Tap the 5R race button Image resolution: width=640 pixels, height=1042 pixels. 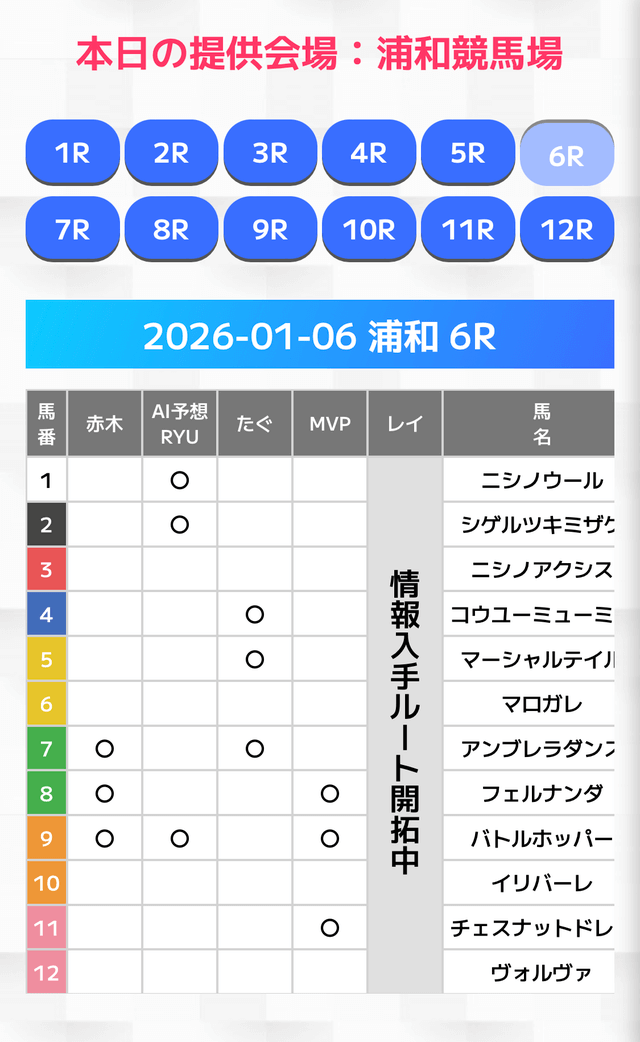pyautogui.click(x=468, y=153)
